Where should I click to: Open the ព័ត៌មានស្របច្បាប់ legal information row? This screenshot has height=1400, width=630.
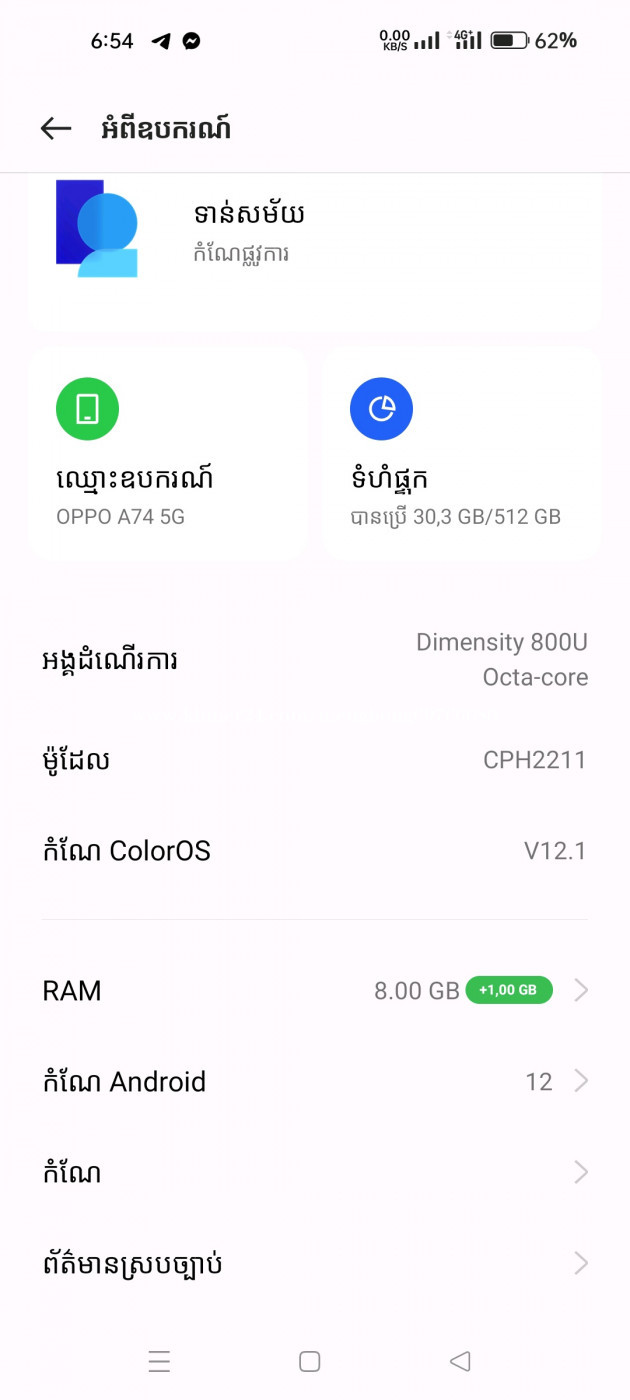click(x=314, y=1264)
